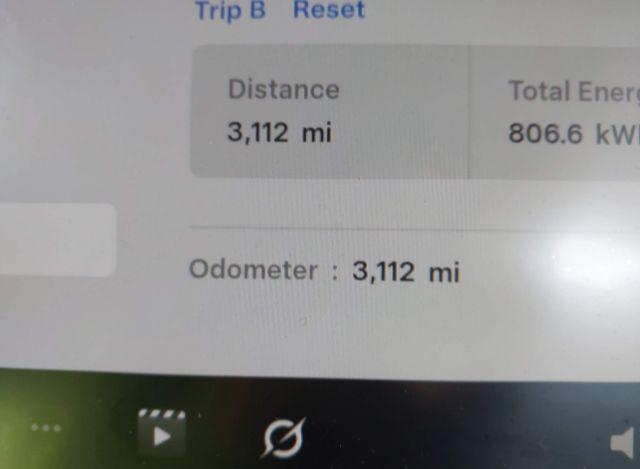The height and width of the screenshot is (469, 640).
Task: Tap the Trip B label
Action: [x=229, y=11]
